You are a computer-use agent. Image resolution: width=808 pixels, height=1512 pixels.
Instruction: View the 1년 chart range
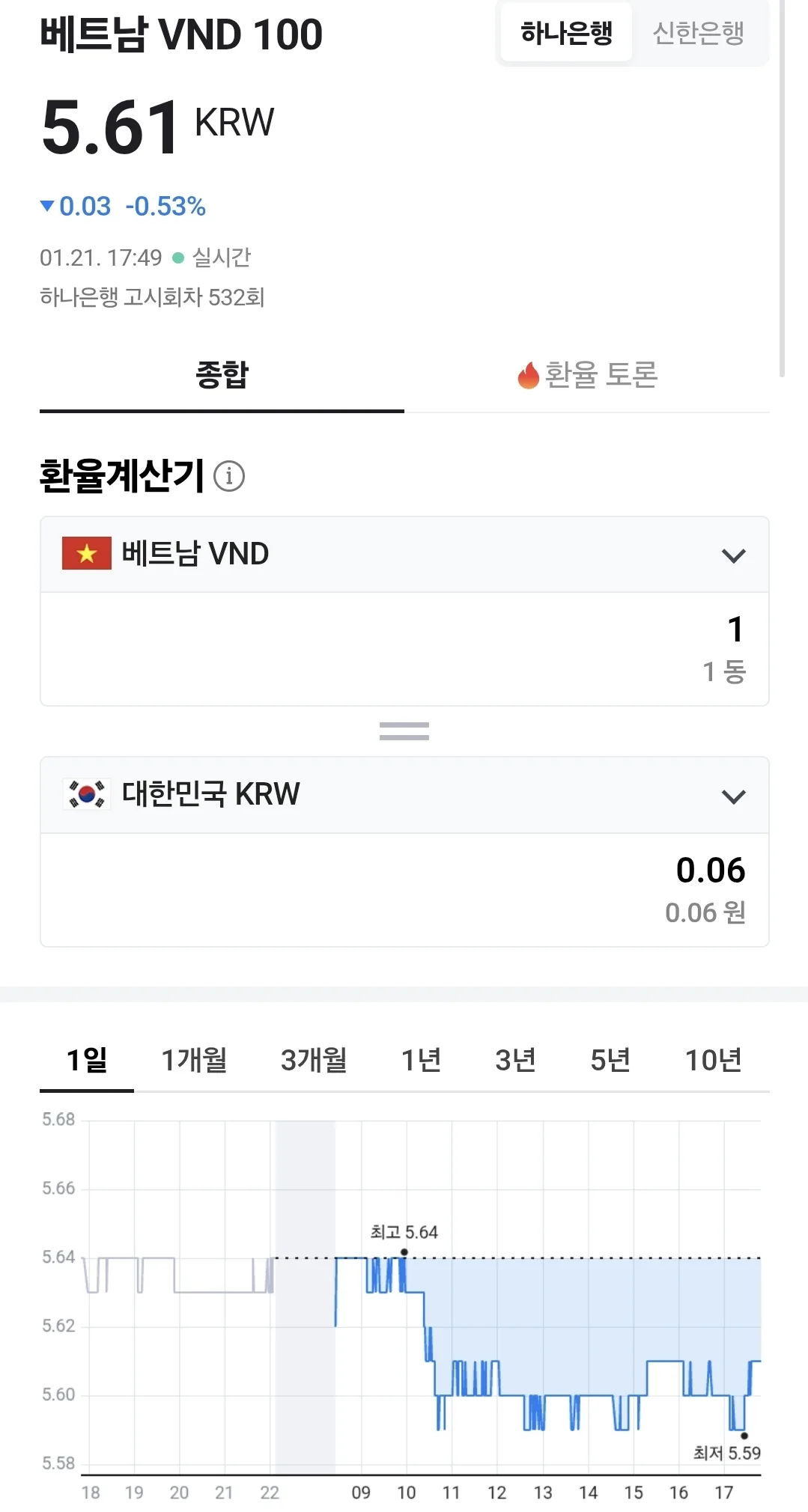coord(422,1060)
